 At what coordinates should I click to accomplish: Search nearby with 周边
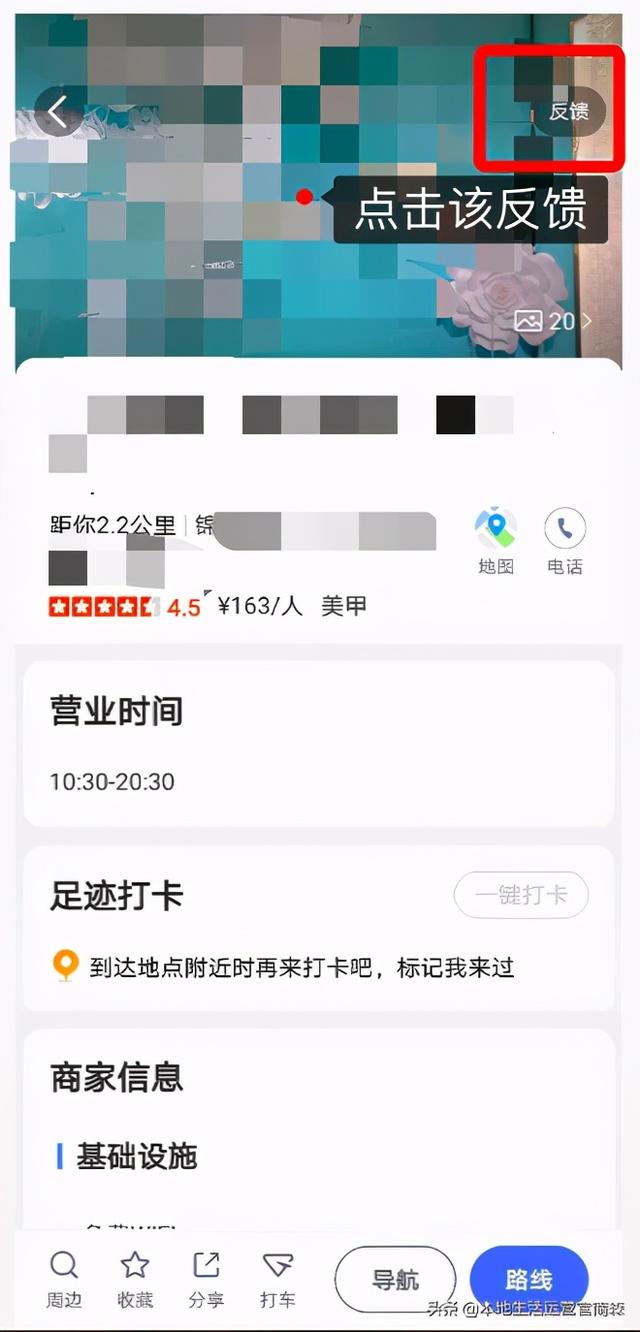click(63, 1278)
